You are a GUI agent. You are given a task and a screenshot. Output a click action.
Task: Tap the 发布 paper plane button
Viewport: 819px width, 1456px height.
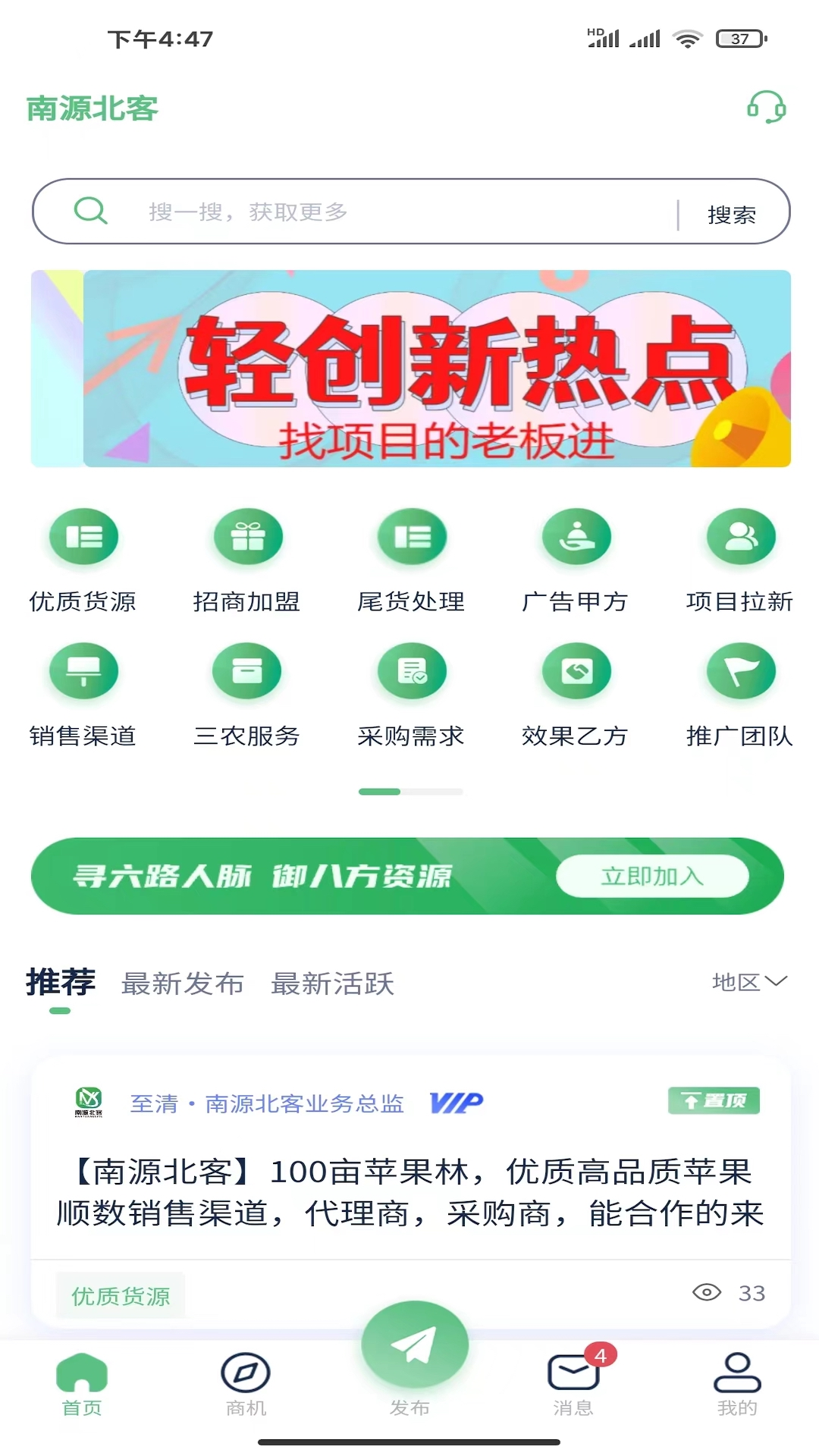(414, 1346)
